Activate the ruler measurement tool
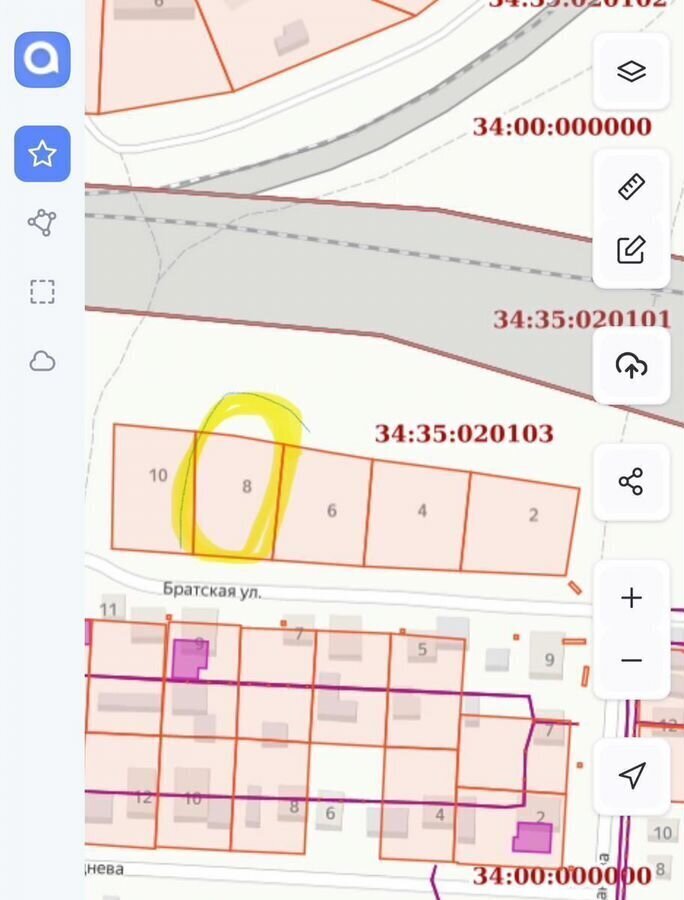 click(x=631, y=187)
